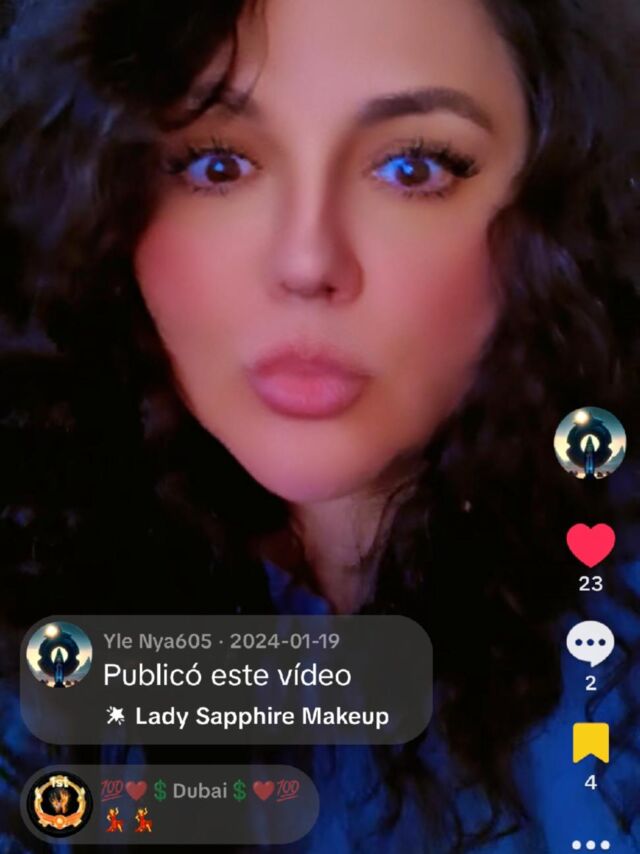Like this video with the heart
The image size is (640, 854).
(590, 545)
